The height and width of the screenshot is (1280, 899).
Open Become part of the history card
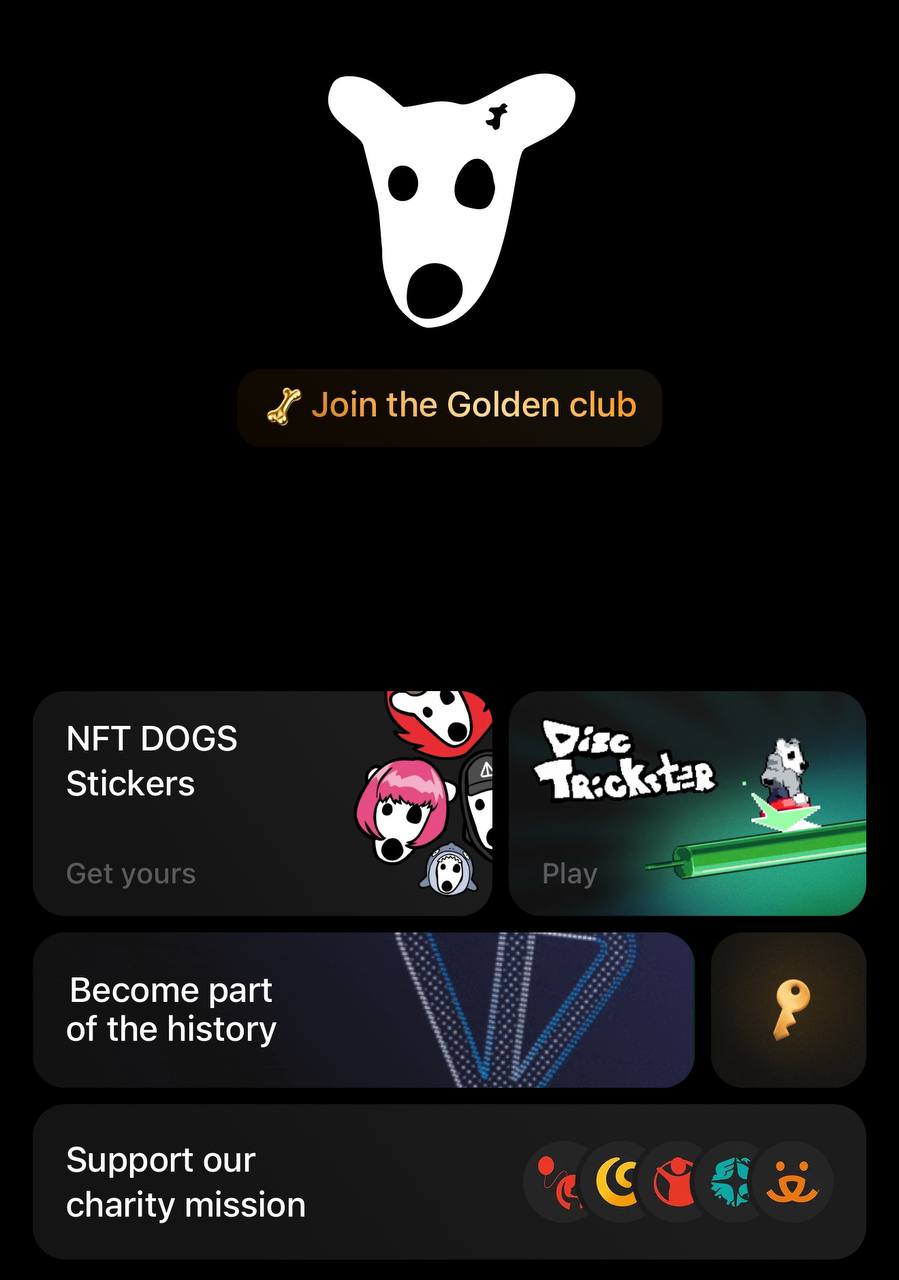pos(363,1010)
